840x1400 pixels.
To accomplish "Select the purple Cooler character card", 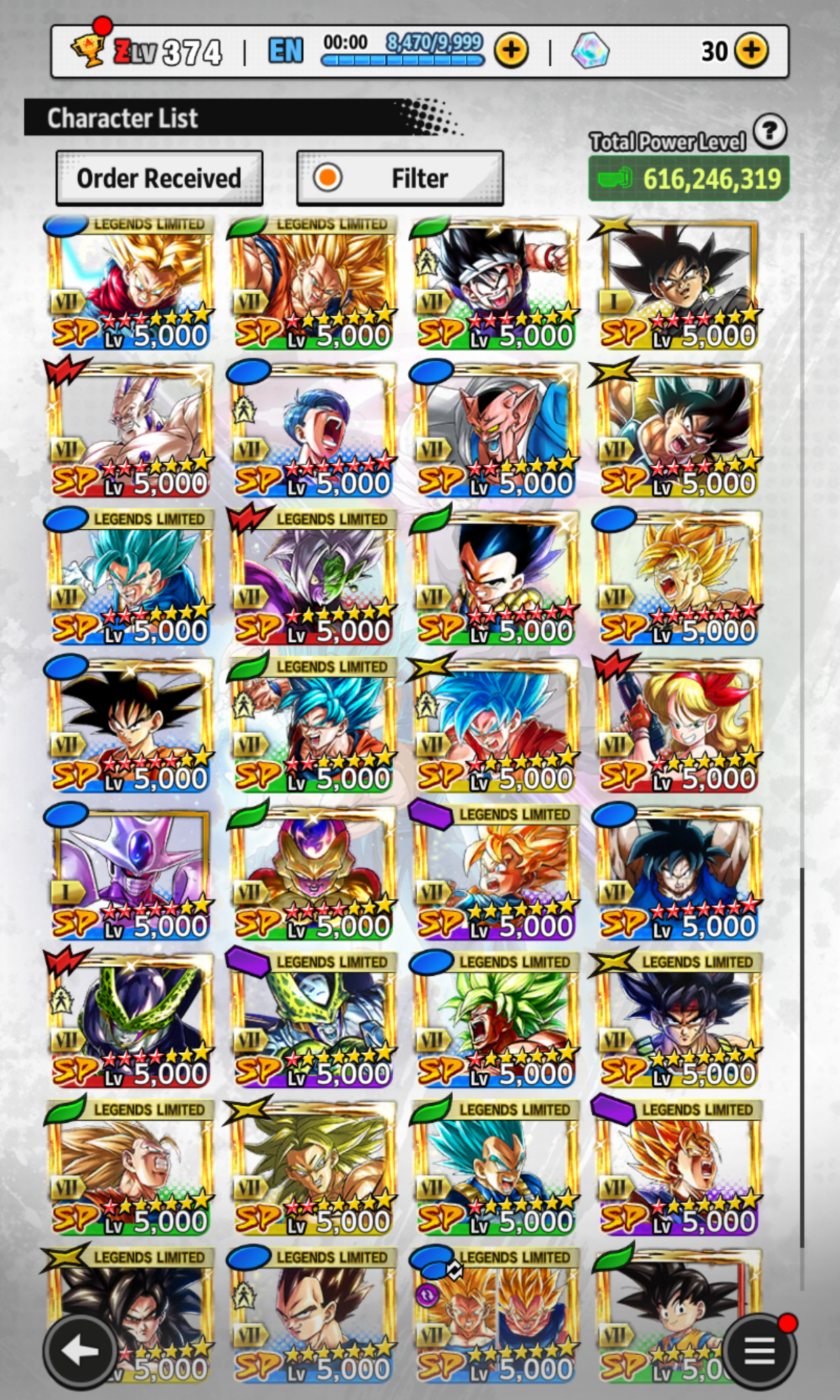I will pyautogui.click(x=129, y=873).
